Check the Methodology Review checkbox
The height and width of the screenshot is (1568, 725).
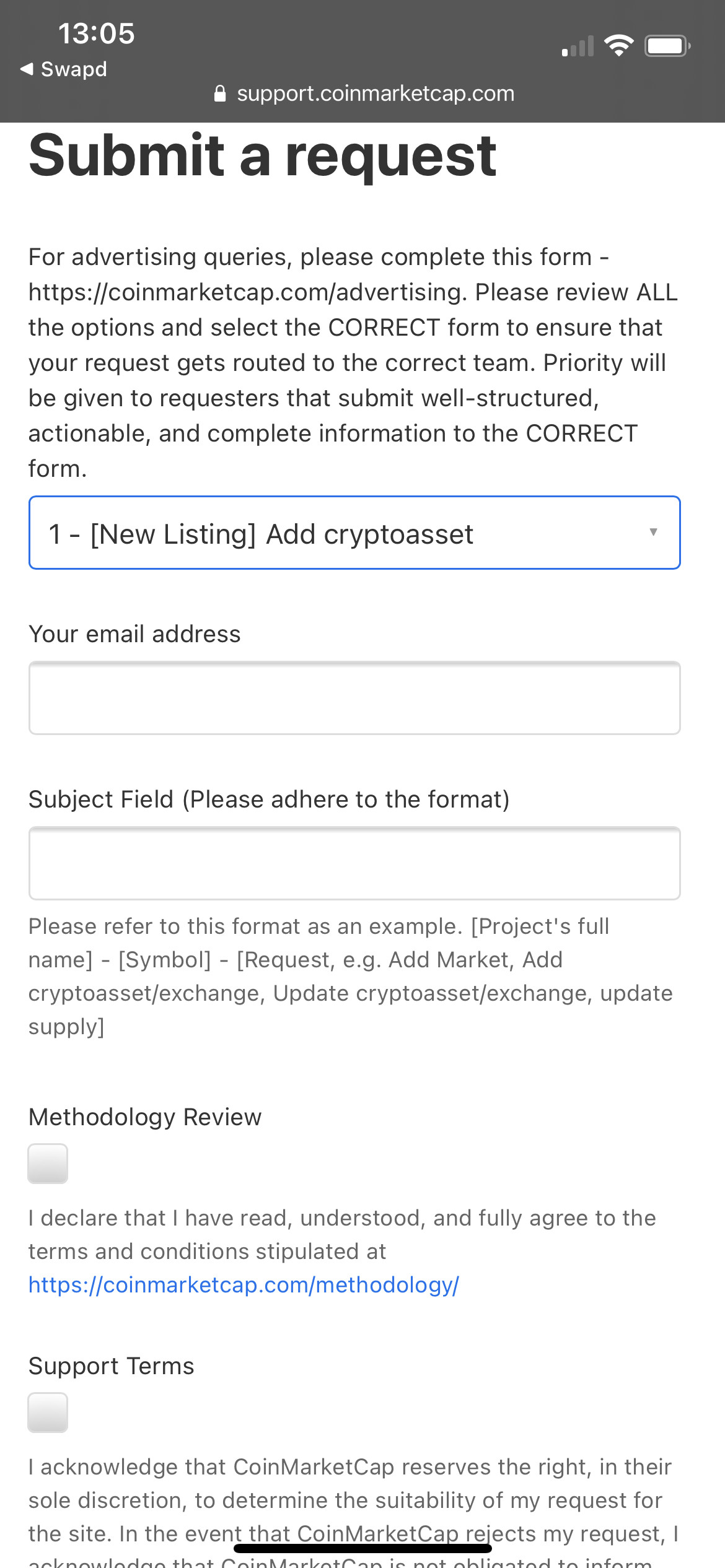(x=48, y=1164)
